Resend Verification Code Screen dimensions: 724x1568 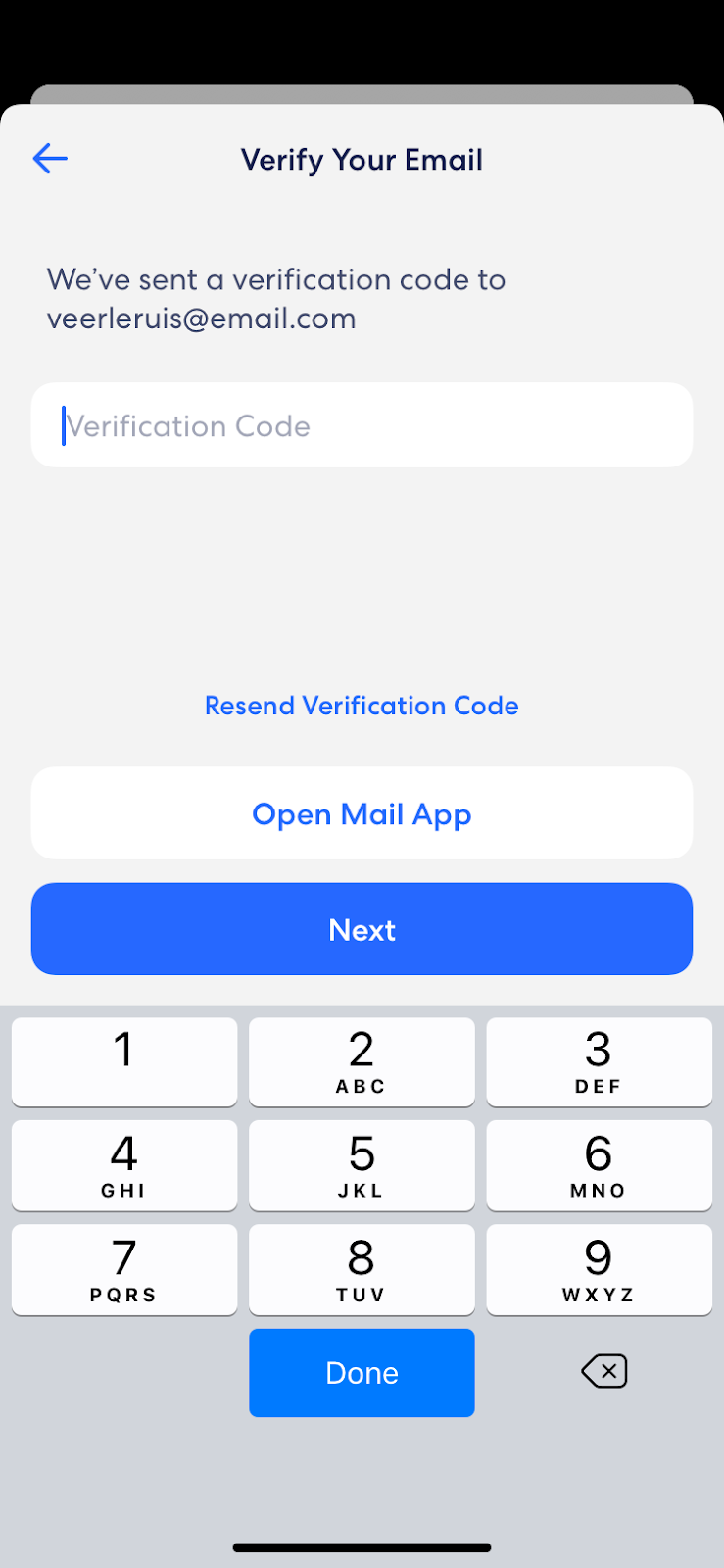tap(362, 706)
